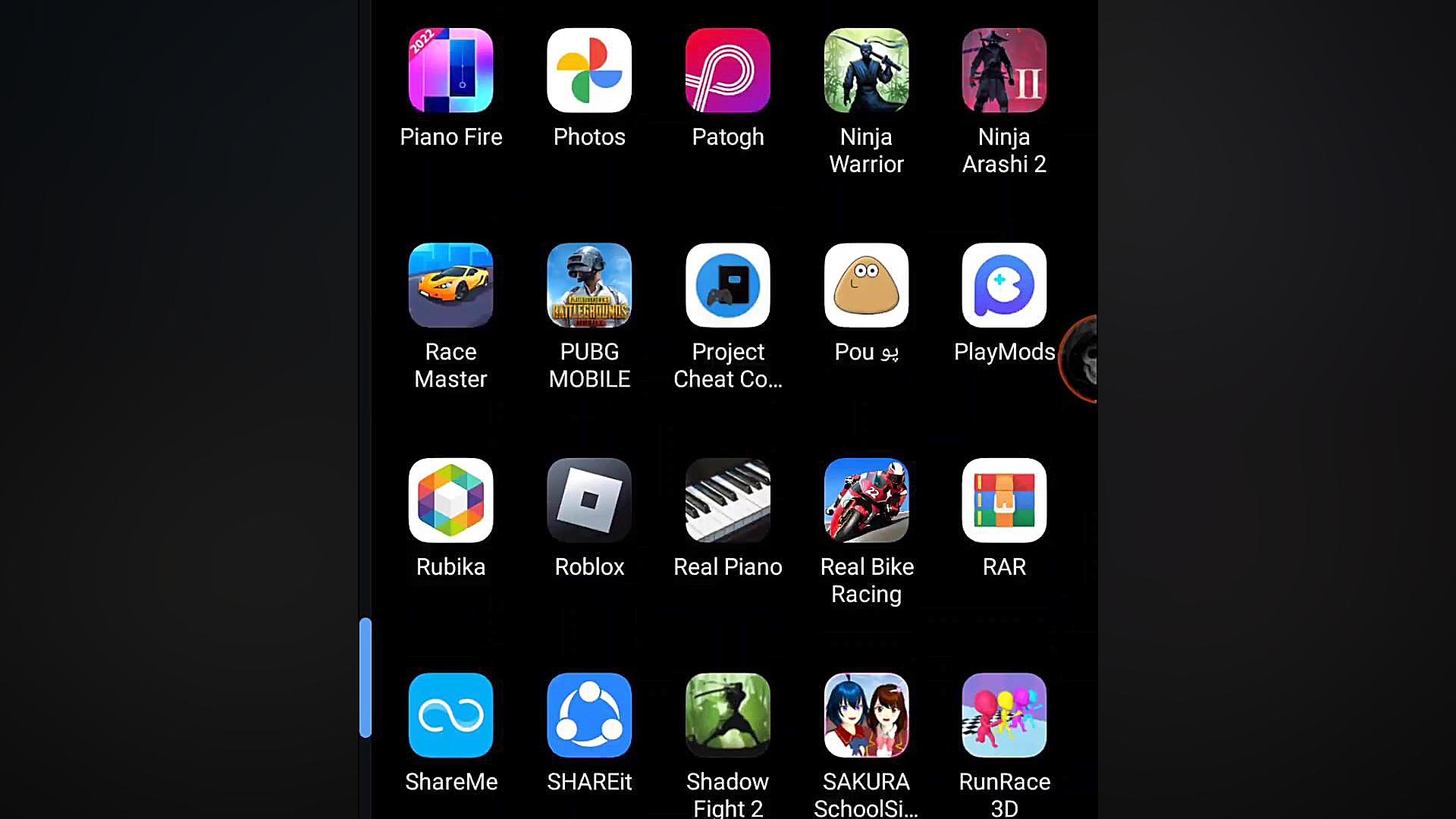Open the RAR archiver
The width and height of the screenshot is (1456, 819).
click(1004, 500)
